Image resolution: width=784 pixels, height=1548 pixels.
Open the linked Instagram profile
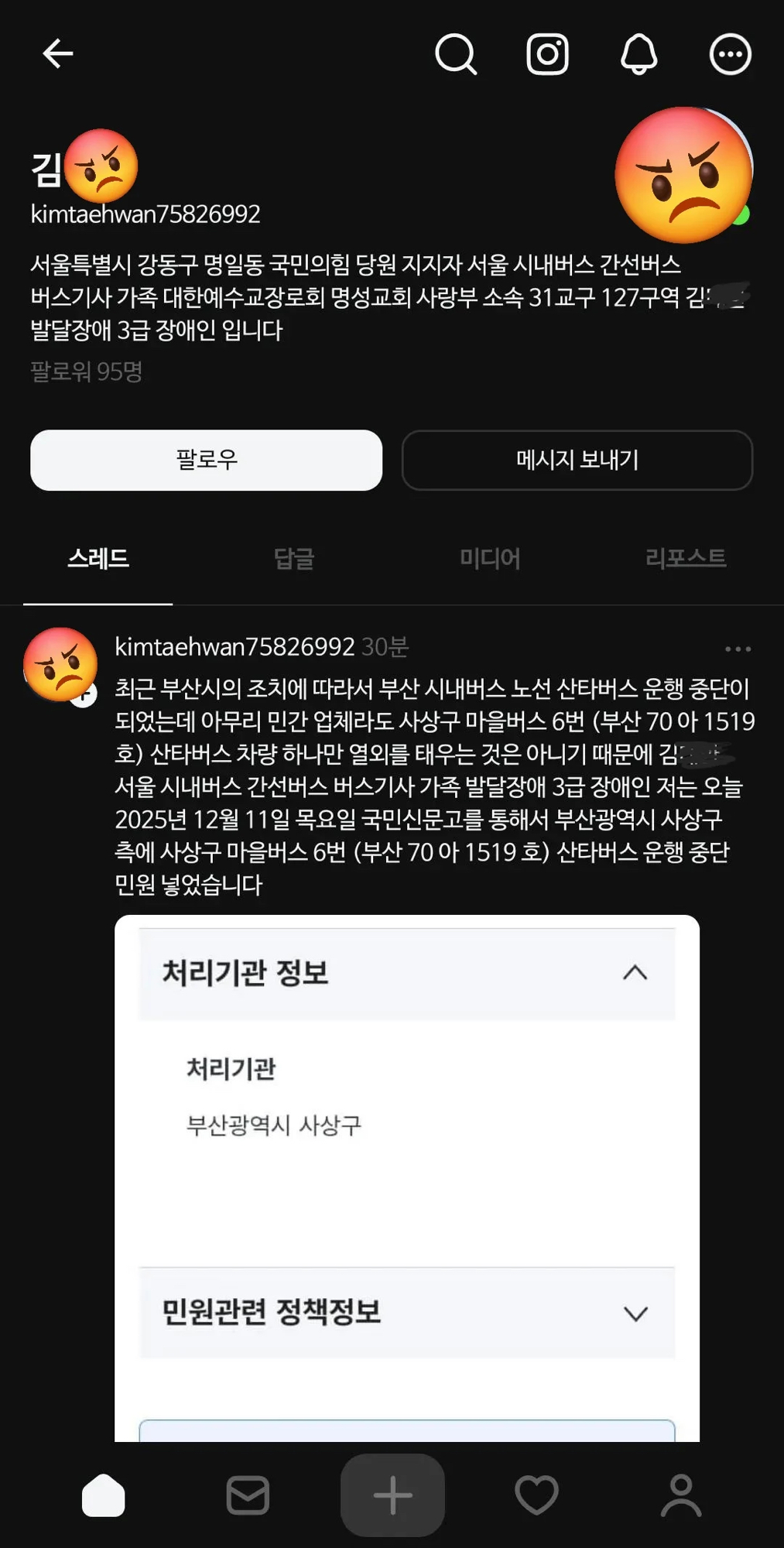pos(547,54)
